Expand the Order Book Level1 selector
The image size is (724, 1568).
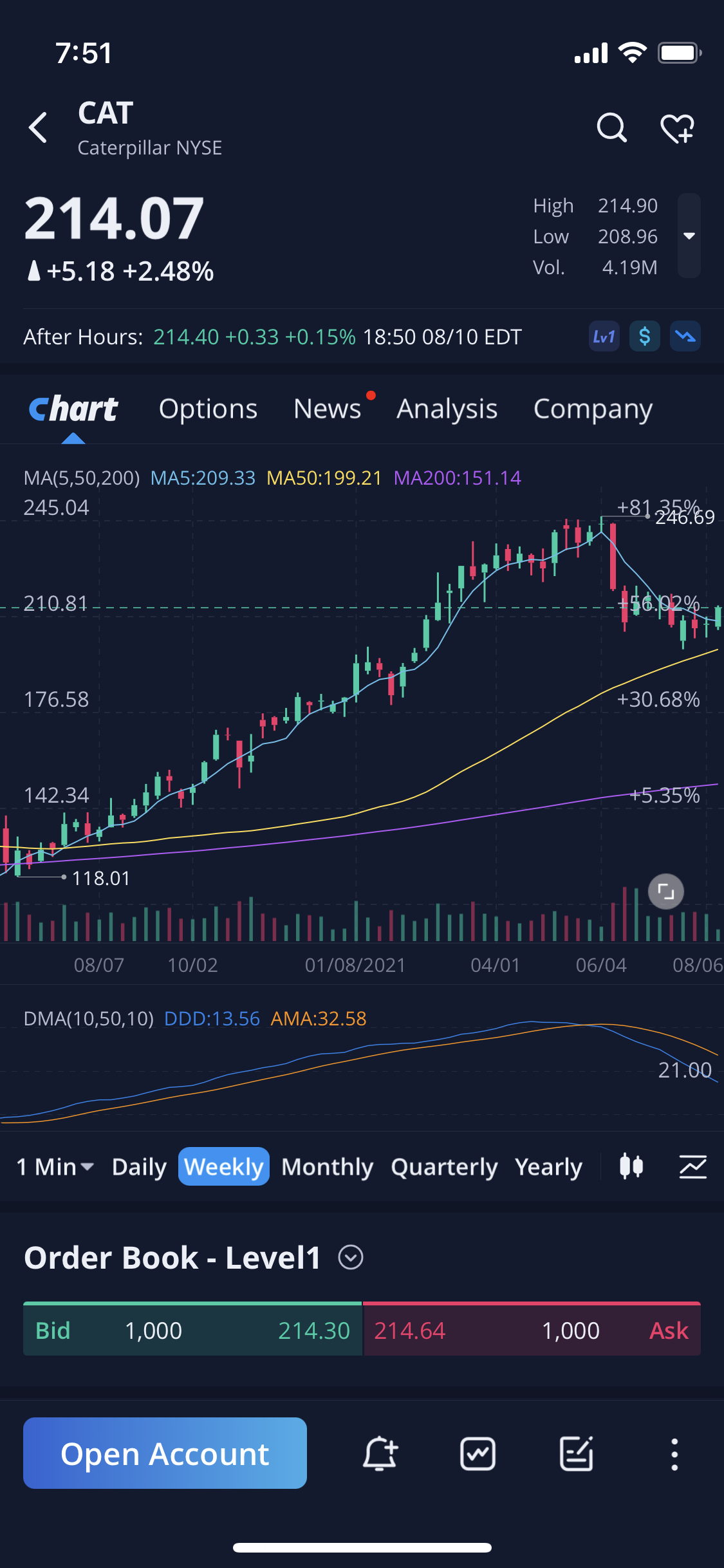click(351, 1257)
